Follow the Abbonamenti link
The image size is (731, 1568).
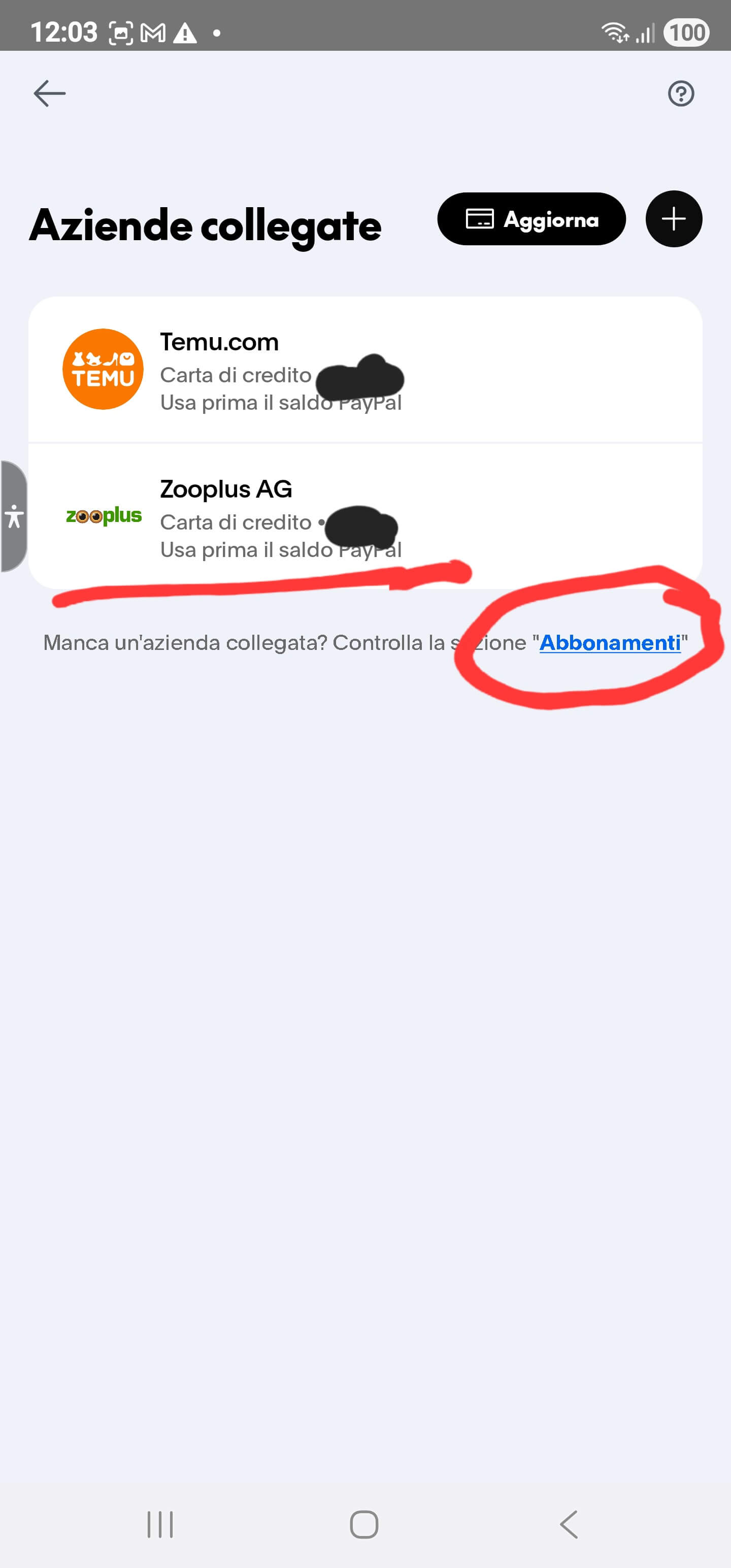610,643
